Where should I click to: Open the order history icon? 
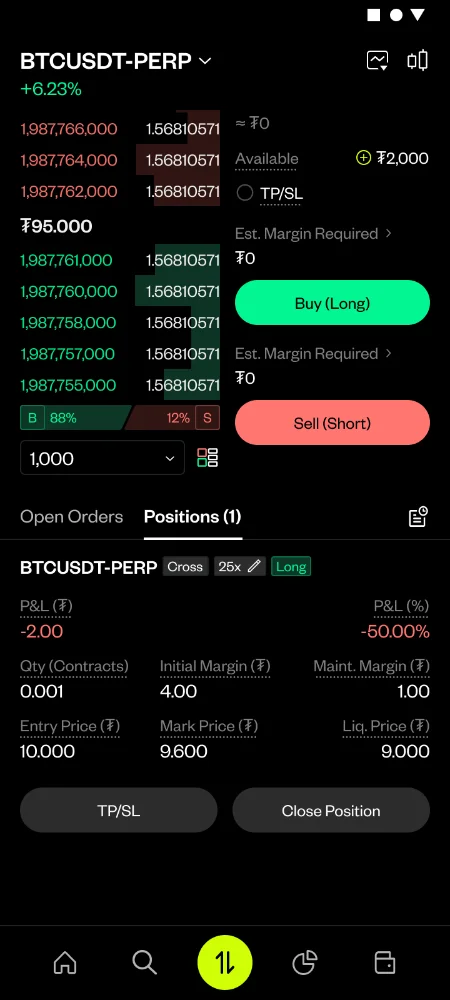(417, 517)
